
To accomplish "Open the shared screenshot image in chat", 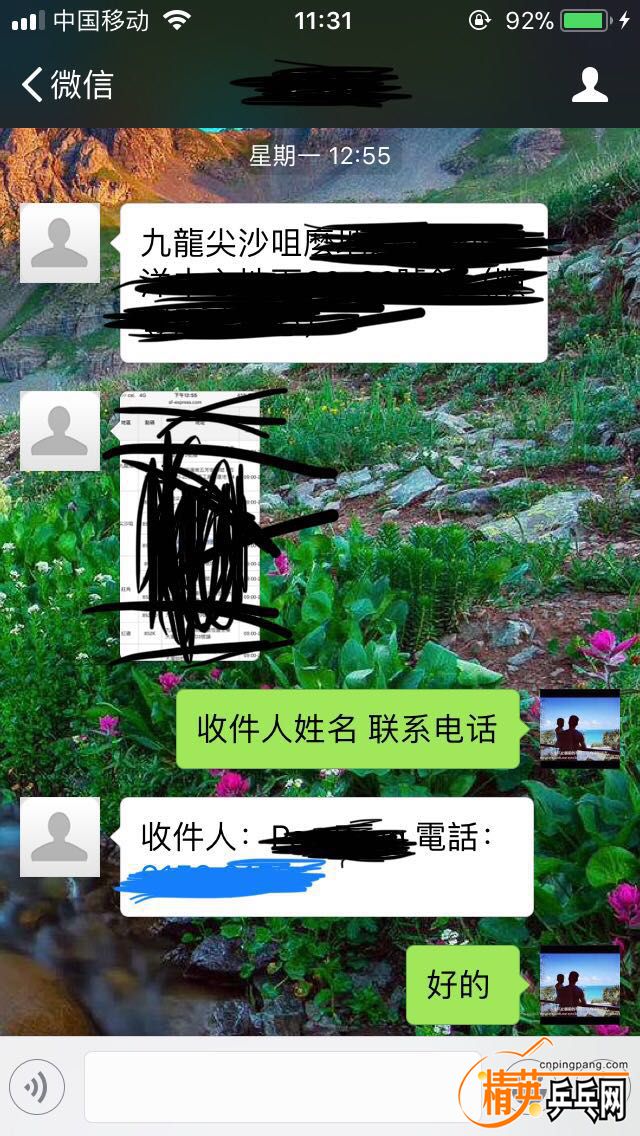I will coord(190,527).
